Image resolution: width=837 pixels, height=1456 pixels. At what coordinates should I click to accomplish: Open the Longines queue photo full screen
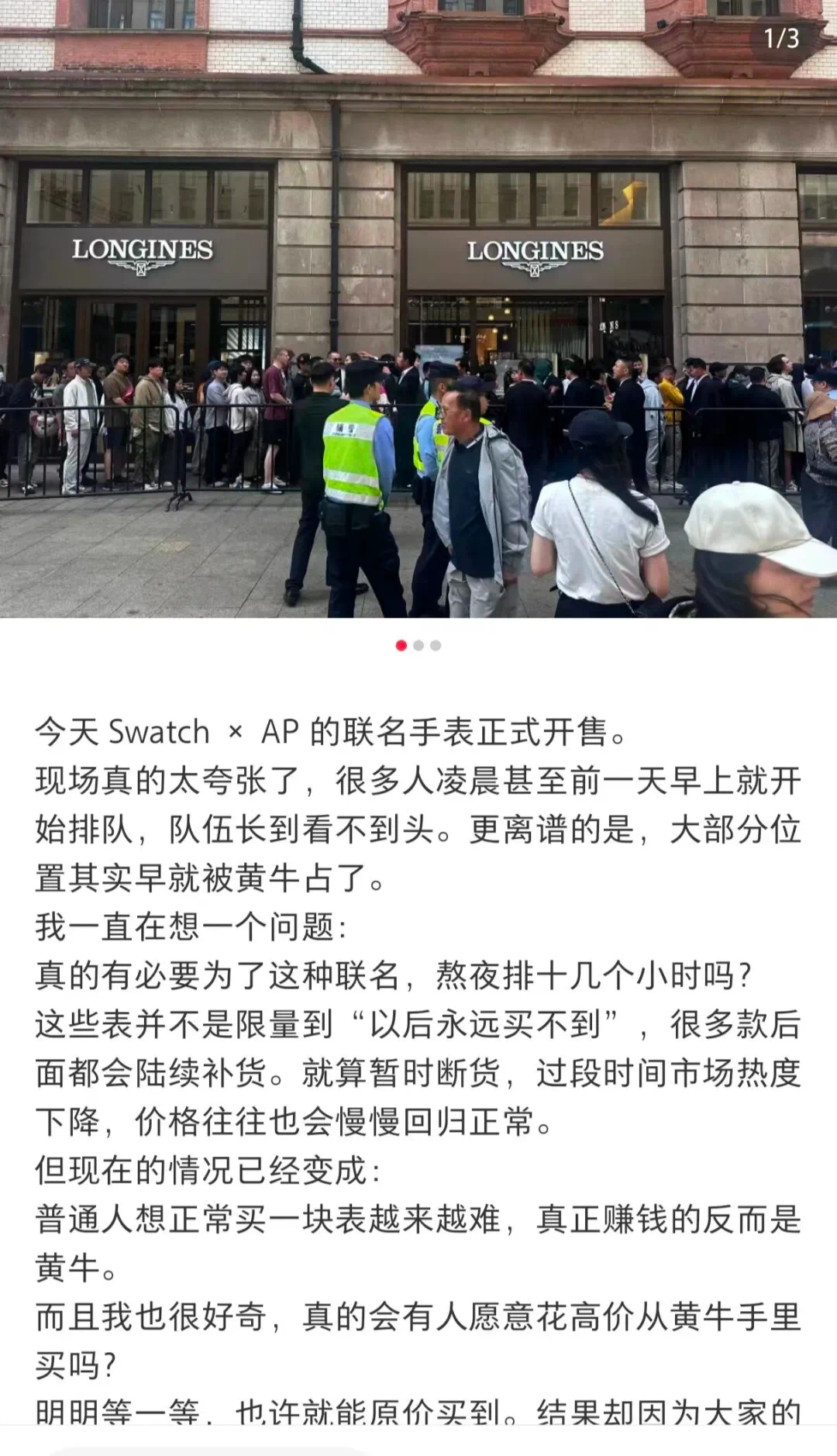[418, 309]
